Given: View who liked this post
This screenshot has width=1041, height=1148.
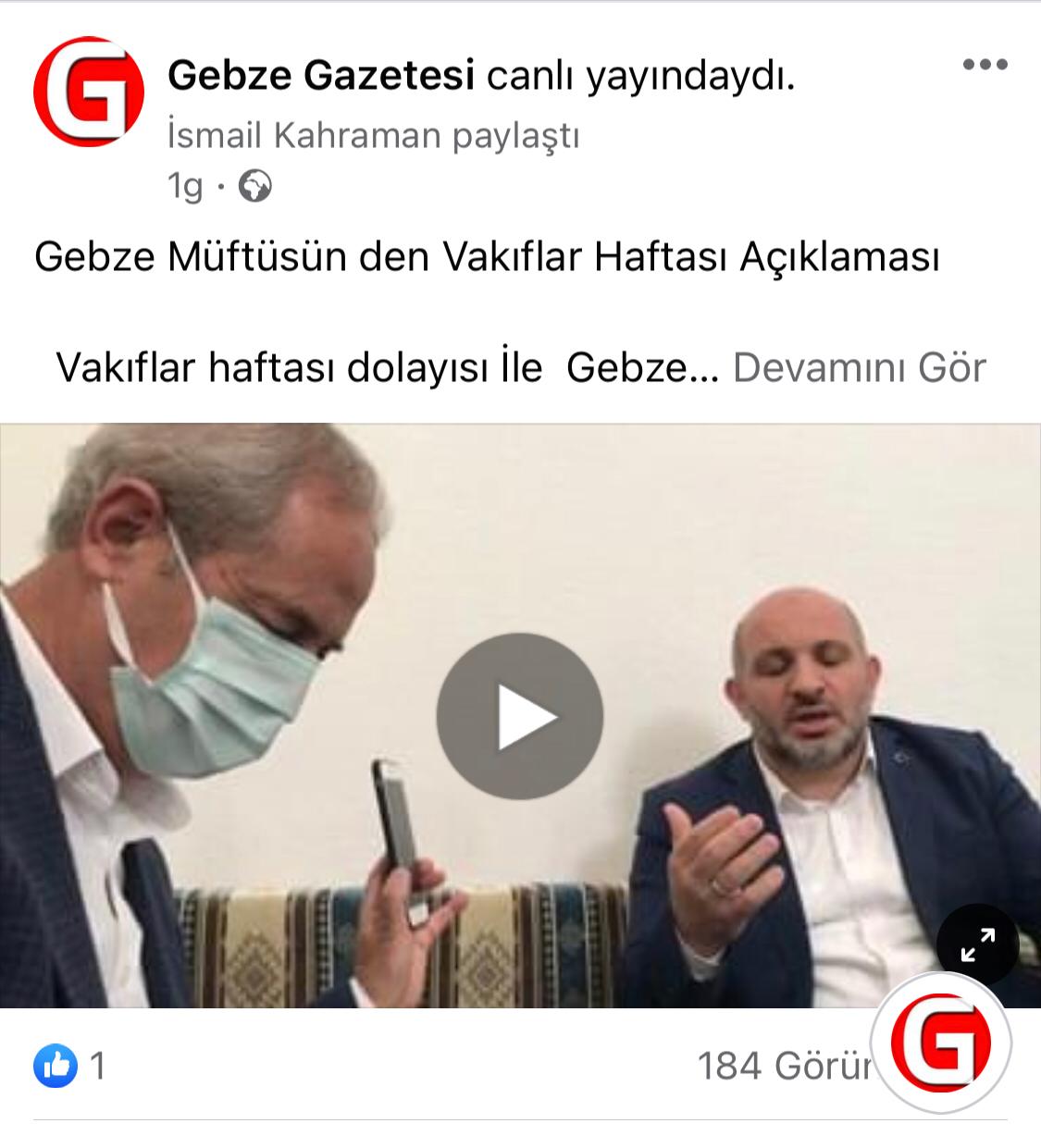Looking at the screenshot, I should pos(70,1066).
